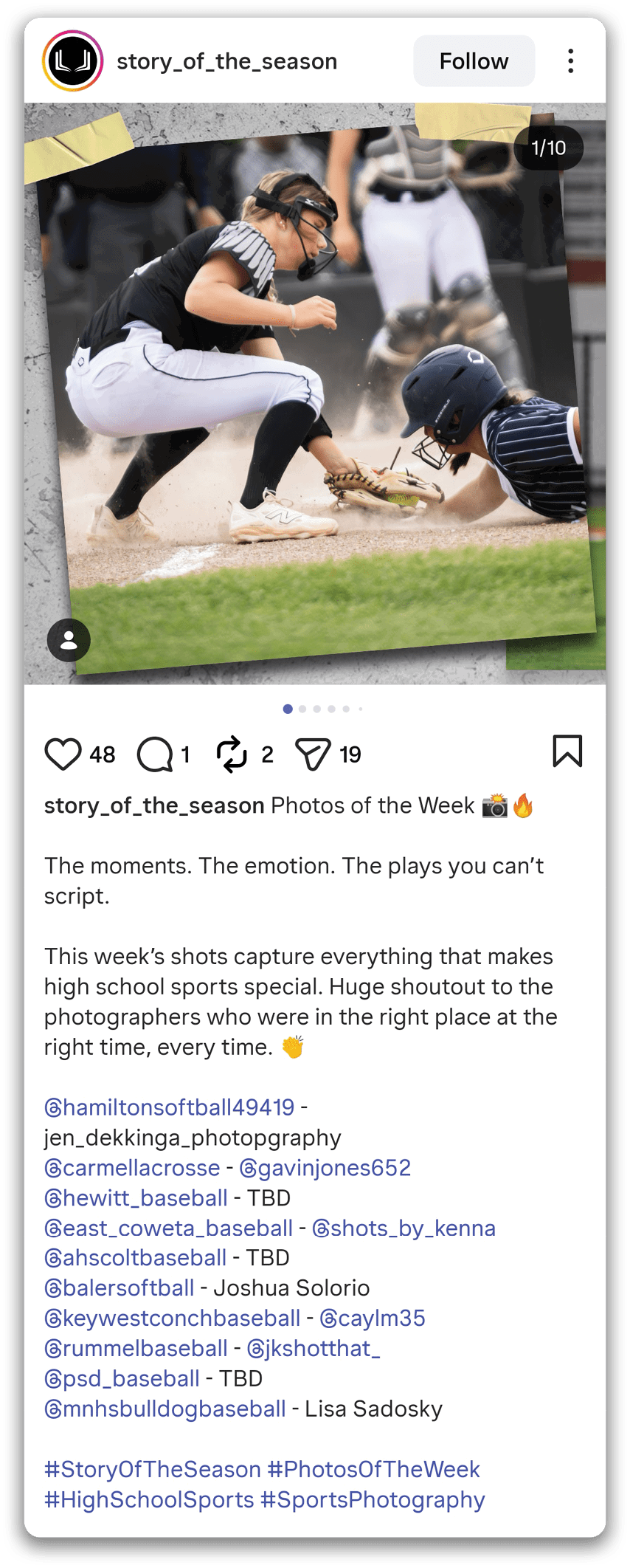This screenshot has height=1568, width=630.
Task: Bookmark this post
Action: click(567, 751)
